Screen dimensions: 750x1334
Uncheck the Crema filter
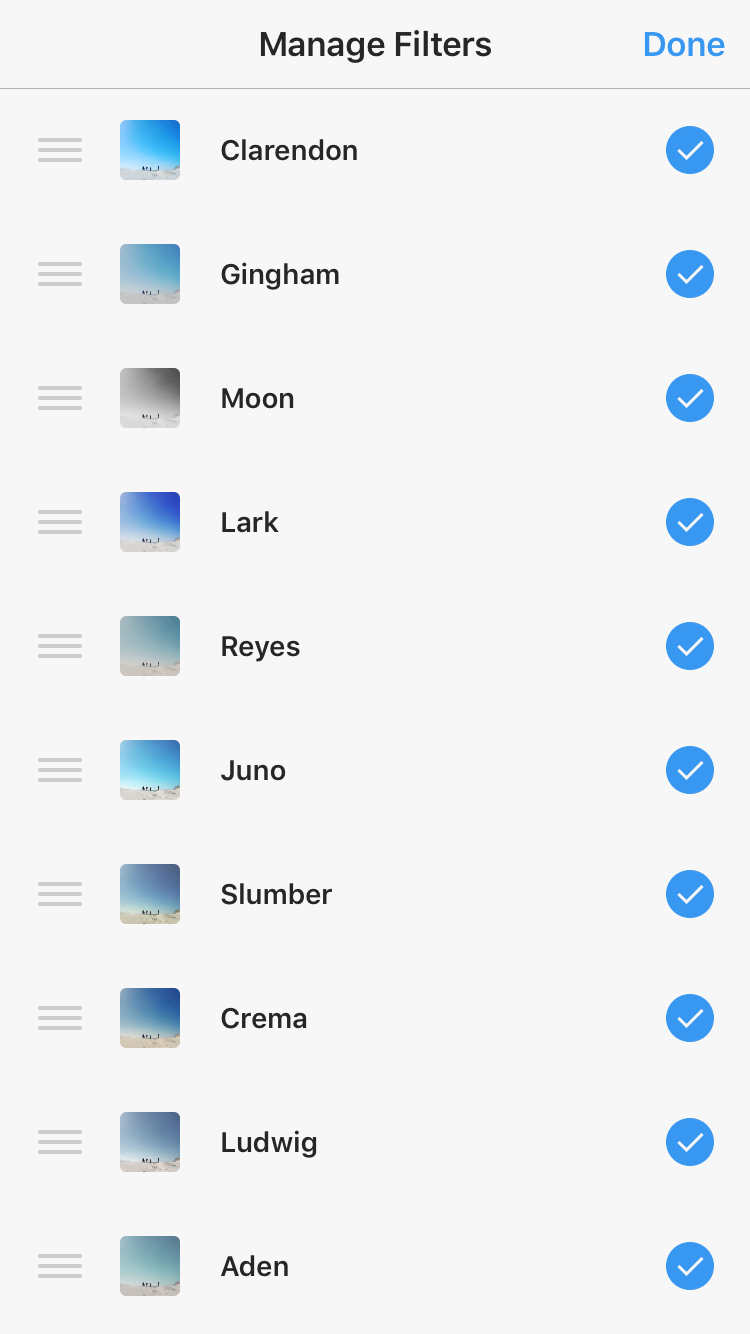point(690,1018)
